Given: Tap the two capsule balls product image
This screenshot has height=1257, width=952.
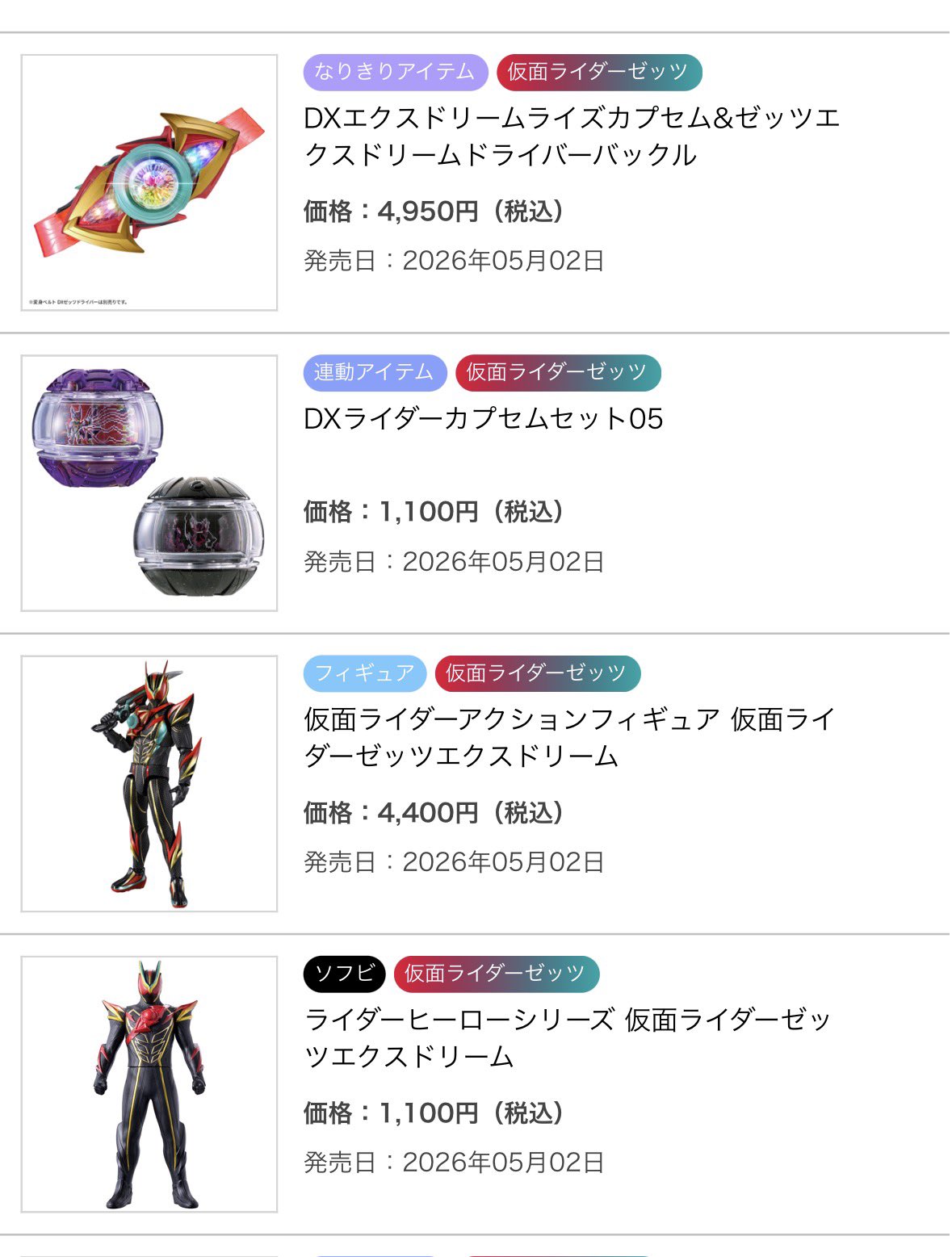Looking at the screenshot, I should click(x=149, y=483).
